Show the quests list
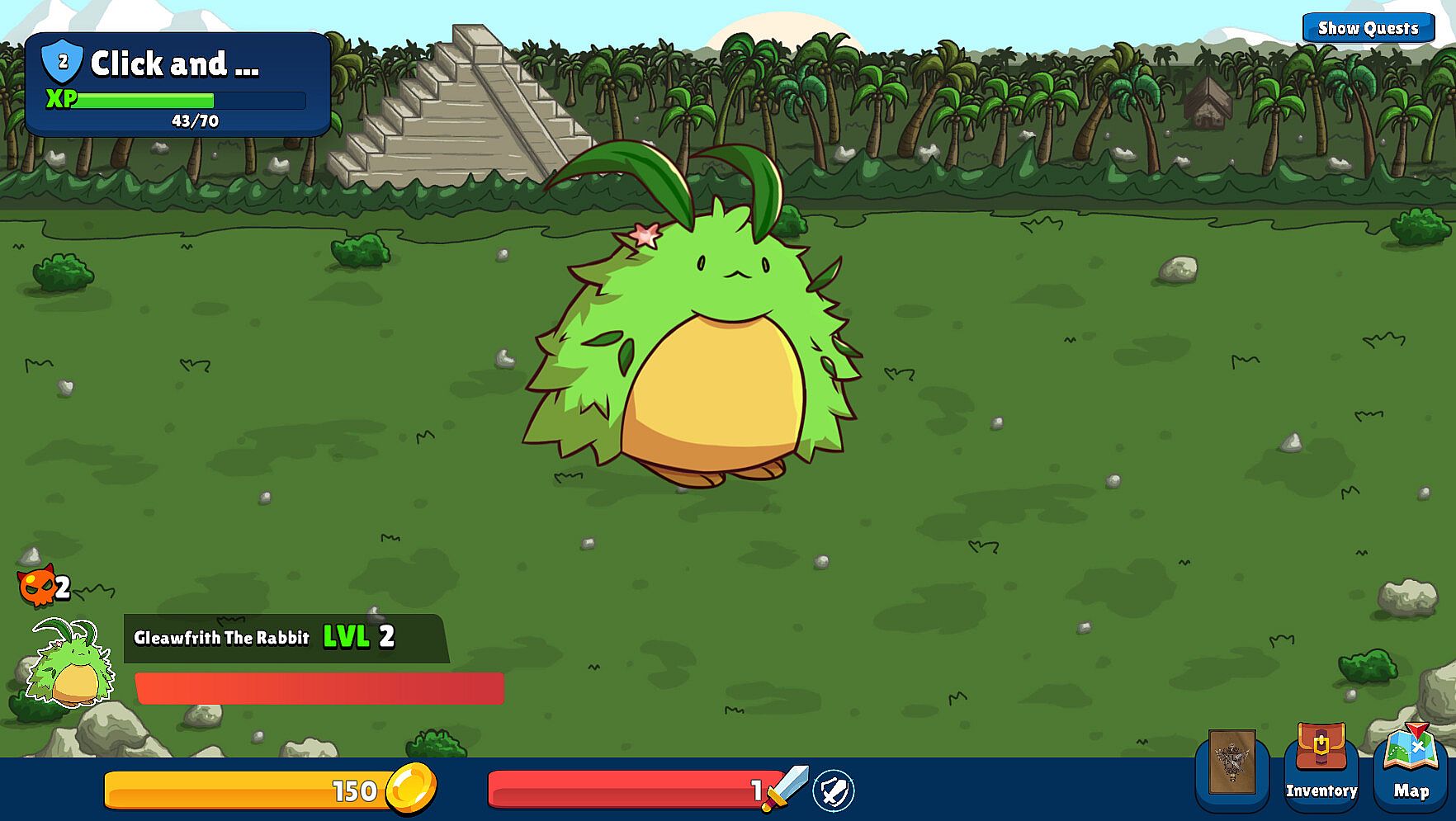1456x821 pixels. coord(1368,28)
